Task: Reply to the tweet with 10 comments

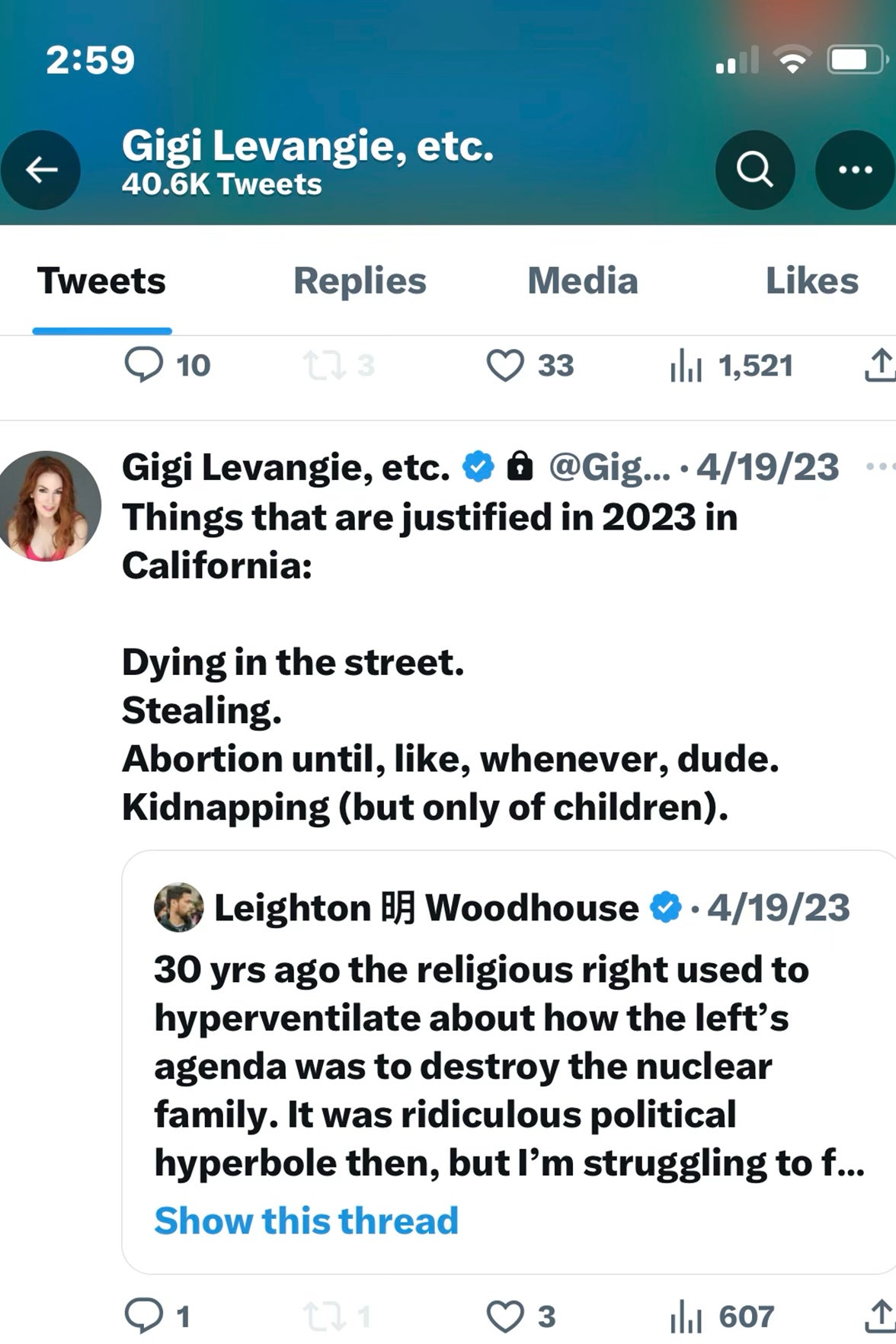Action: tap(144, 365)
